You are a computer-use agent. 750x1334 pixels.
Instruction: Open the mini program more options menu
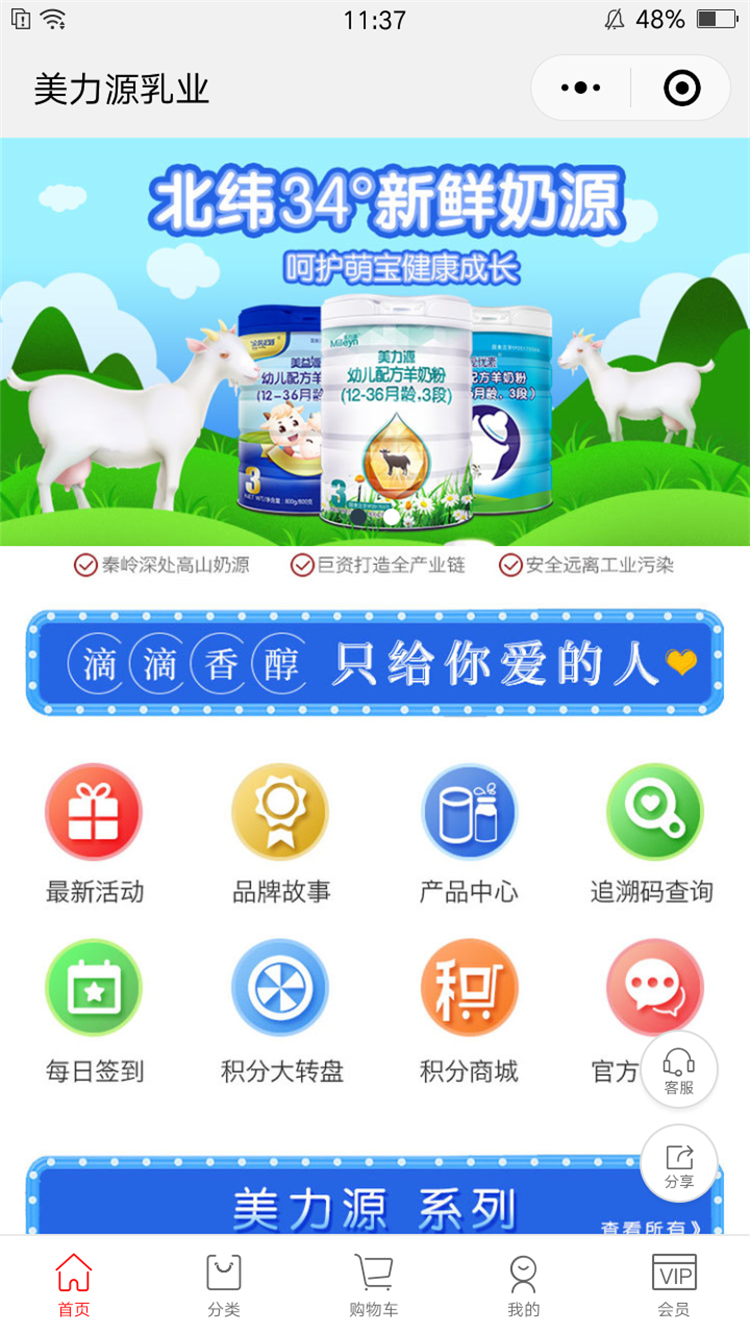coord(581,88)
